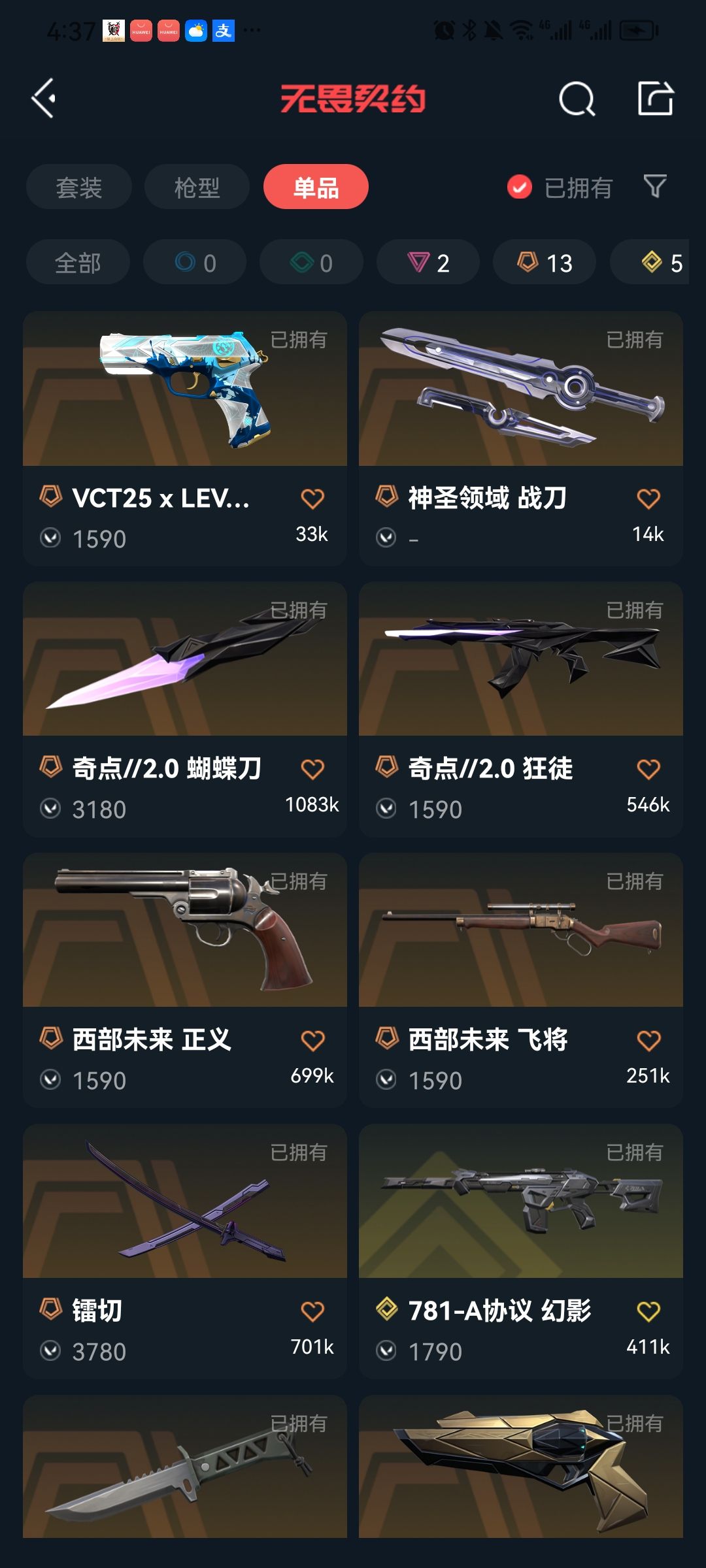The height and width of the screenshot is (1568, 706).
Task: Open the search icon
Action: tap(577, 99)
